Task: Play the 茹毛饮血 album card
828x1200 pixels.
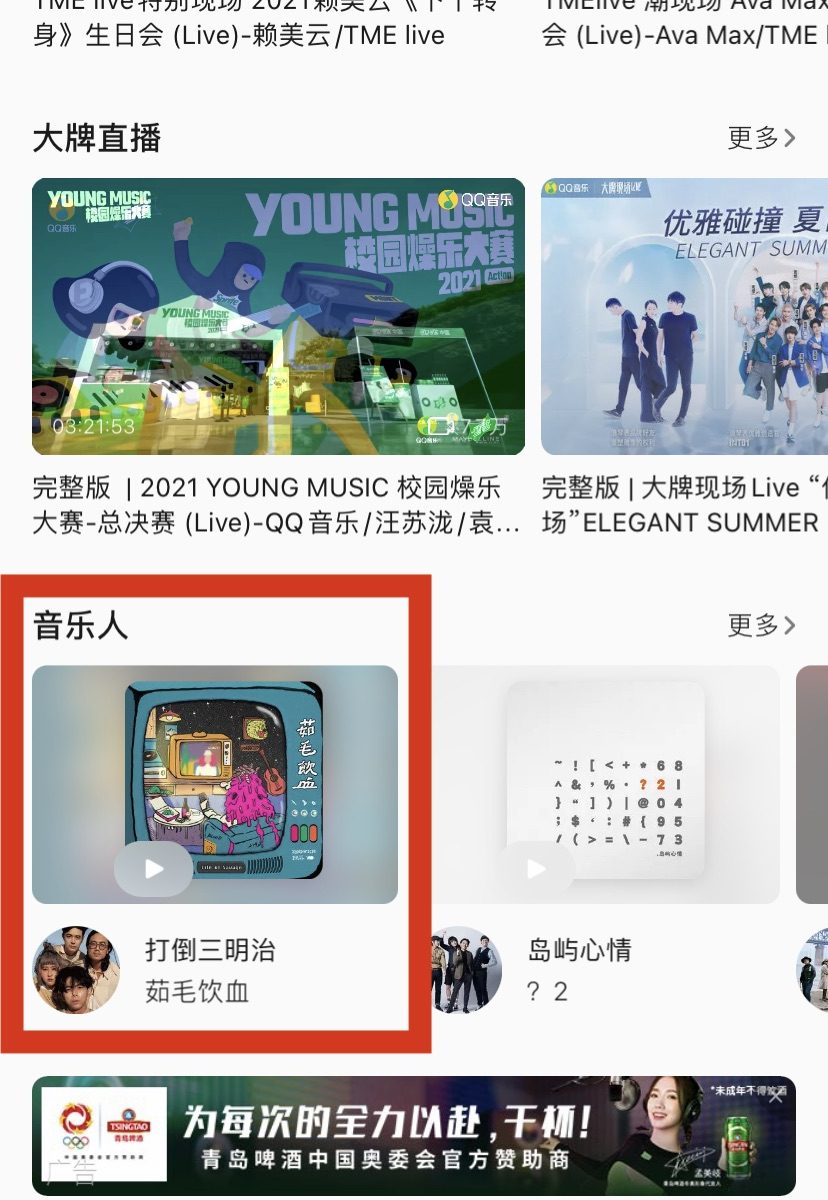Action: click(x=153, y=869)
